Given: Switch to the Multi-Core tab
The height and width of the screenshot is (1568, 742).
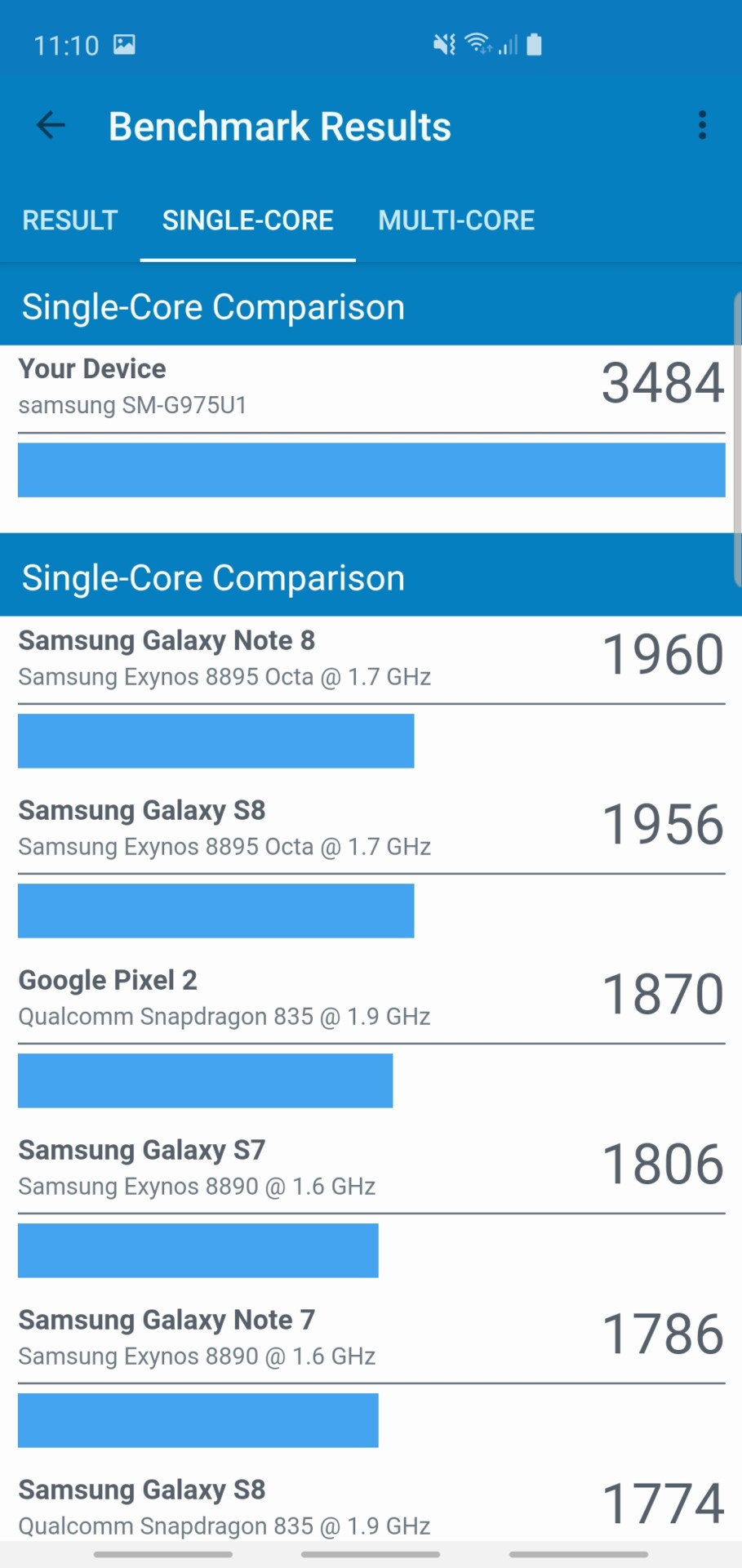Looking at the screenshot, I should coord(456,220).
